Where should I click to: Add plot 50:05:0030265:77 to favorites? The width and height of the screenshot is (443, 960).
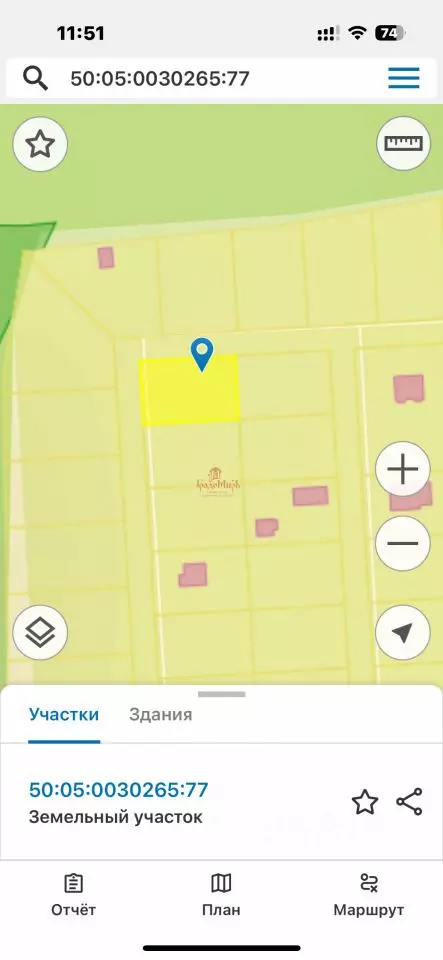[365, 802]
